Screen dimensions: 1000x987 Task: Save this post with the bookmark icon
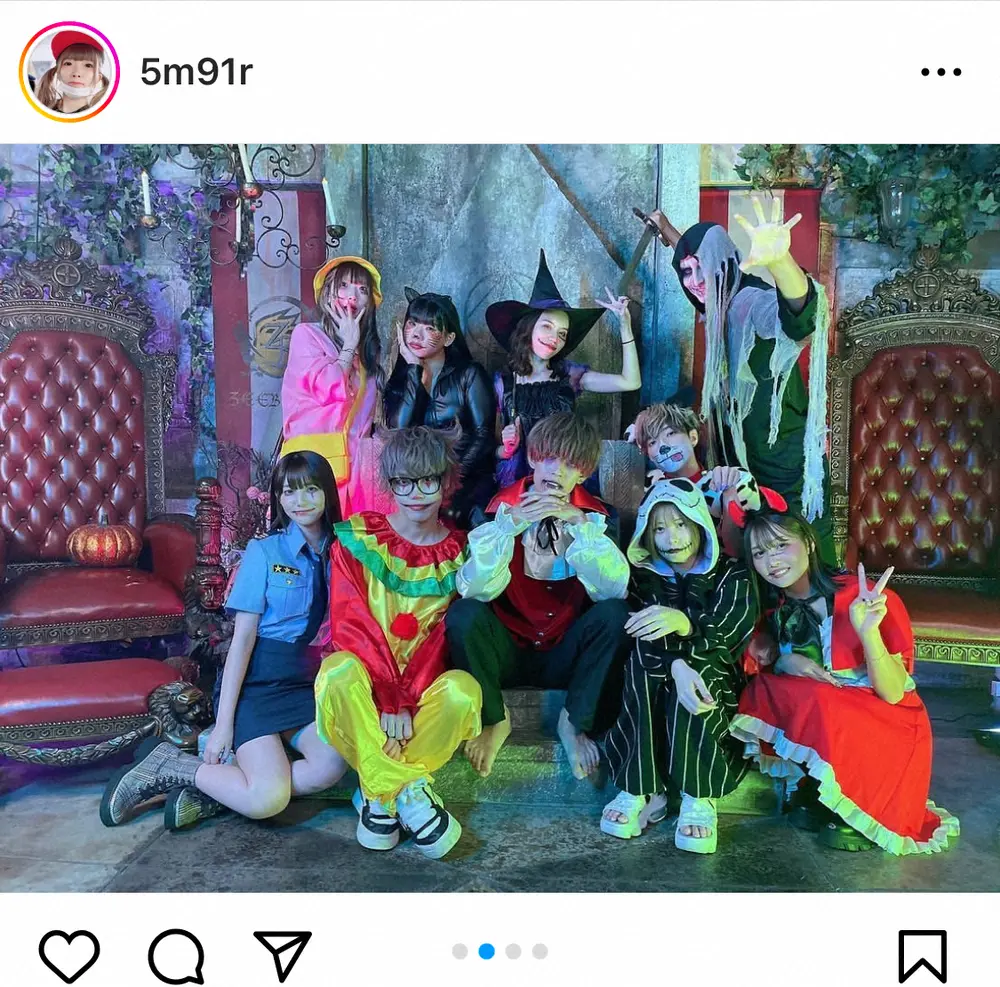point(922,956)
